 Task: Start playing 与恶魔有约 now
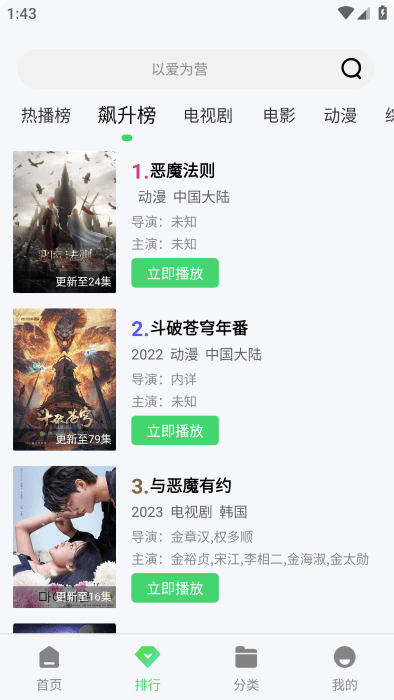(175, 588)
